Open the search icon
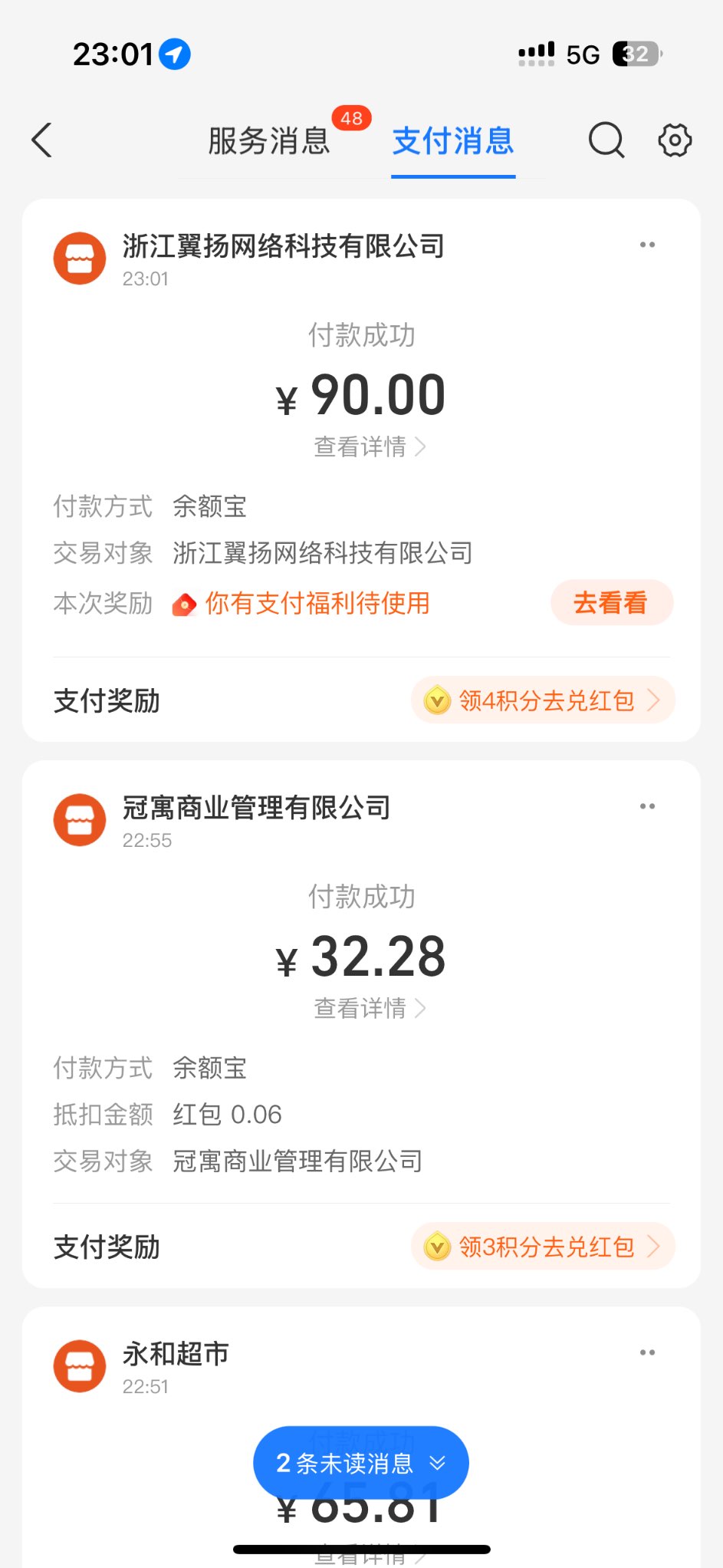This screenshot has width=723, height=1568. pyautogui.click(x=606, y=140)
